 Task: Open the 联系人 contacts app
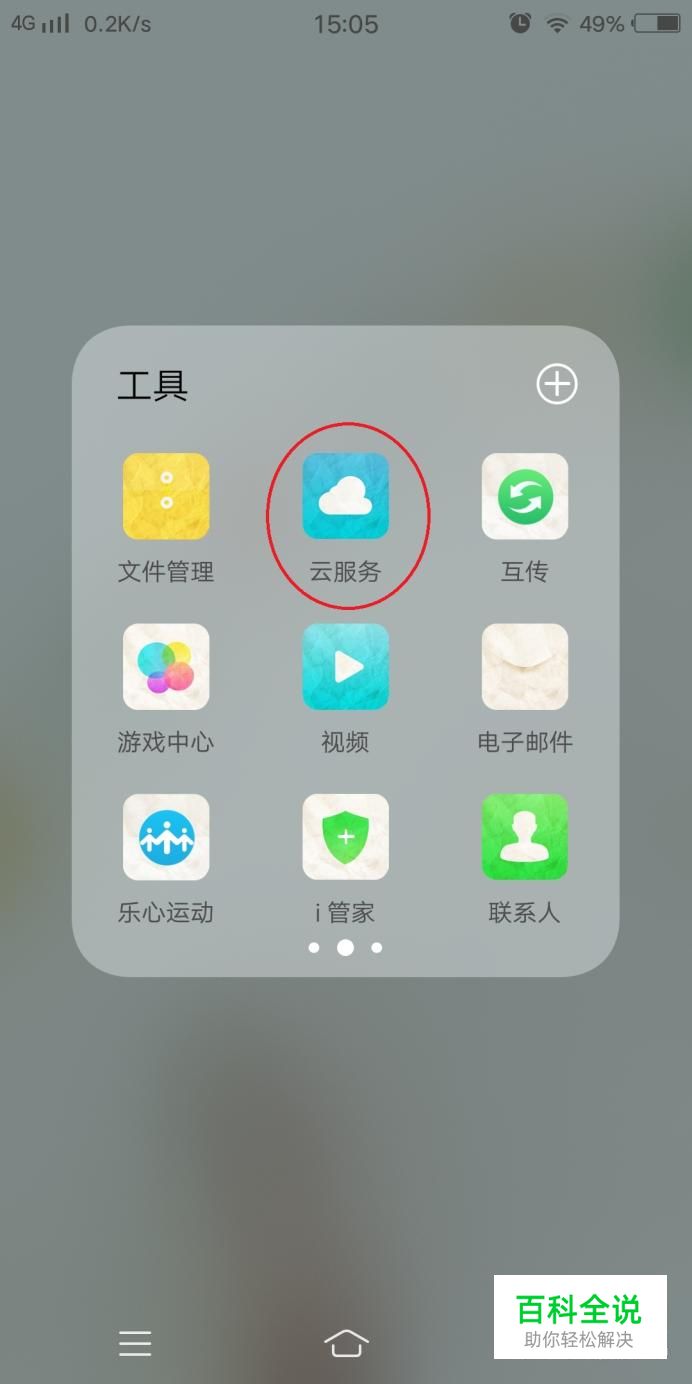coord(525,837)
